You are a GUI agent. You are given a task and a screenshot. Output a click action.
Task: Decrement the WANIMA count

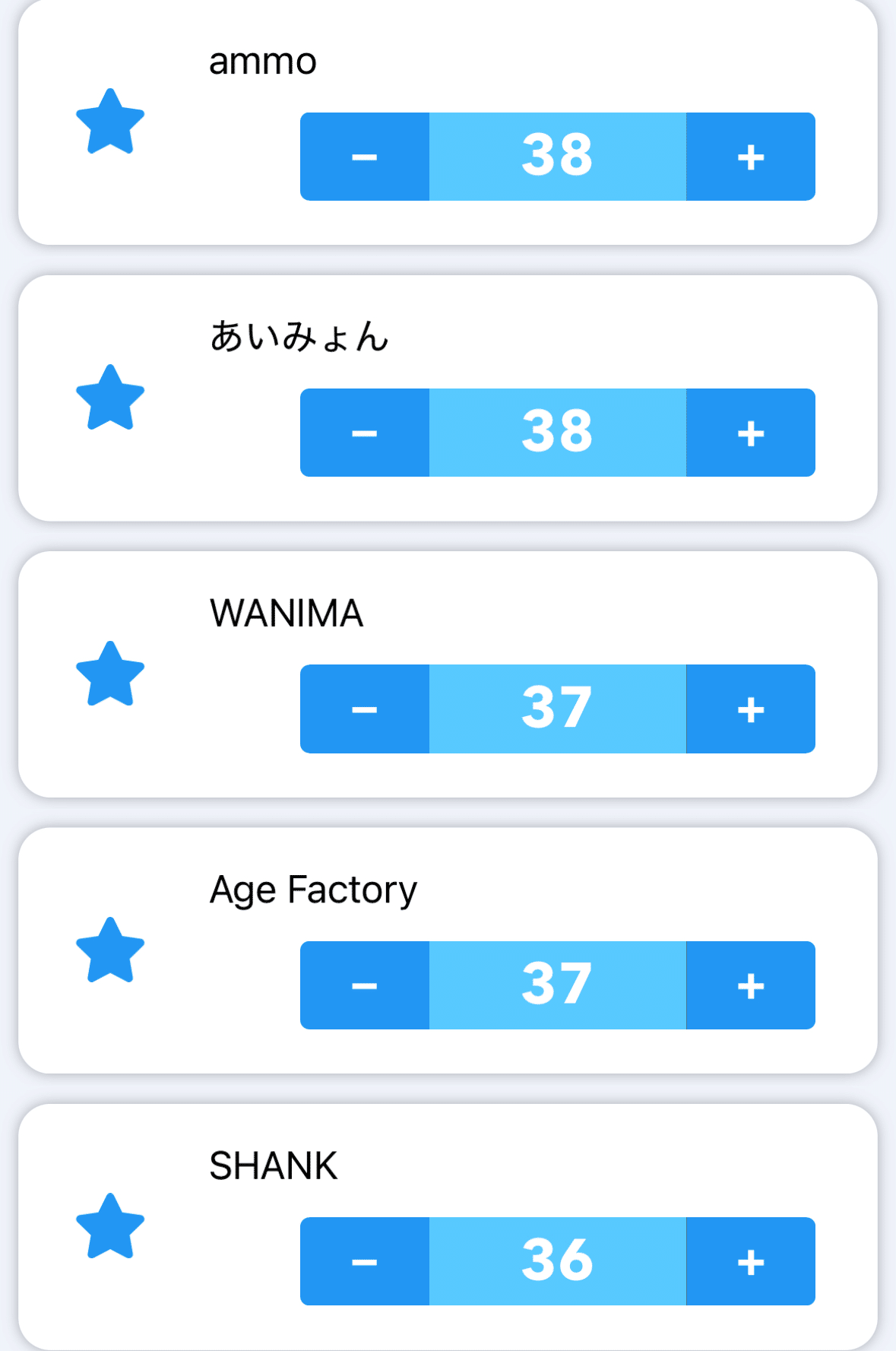365,709
